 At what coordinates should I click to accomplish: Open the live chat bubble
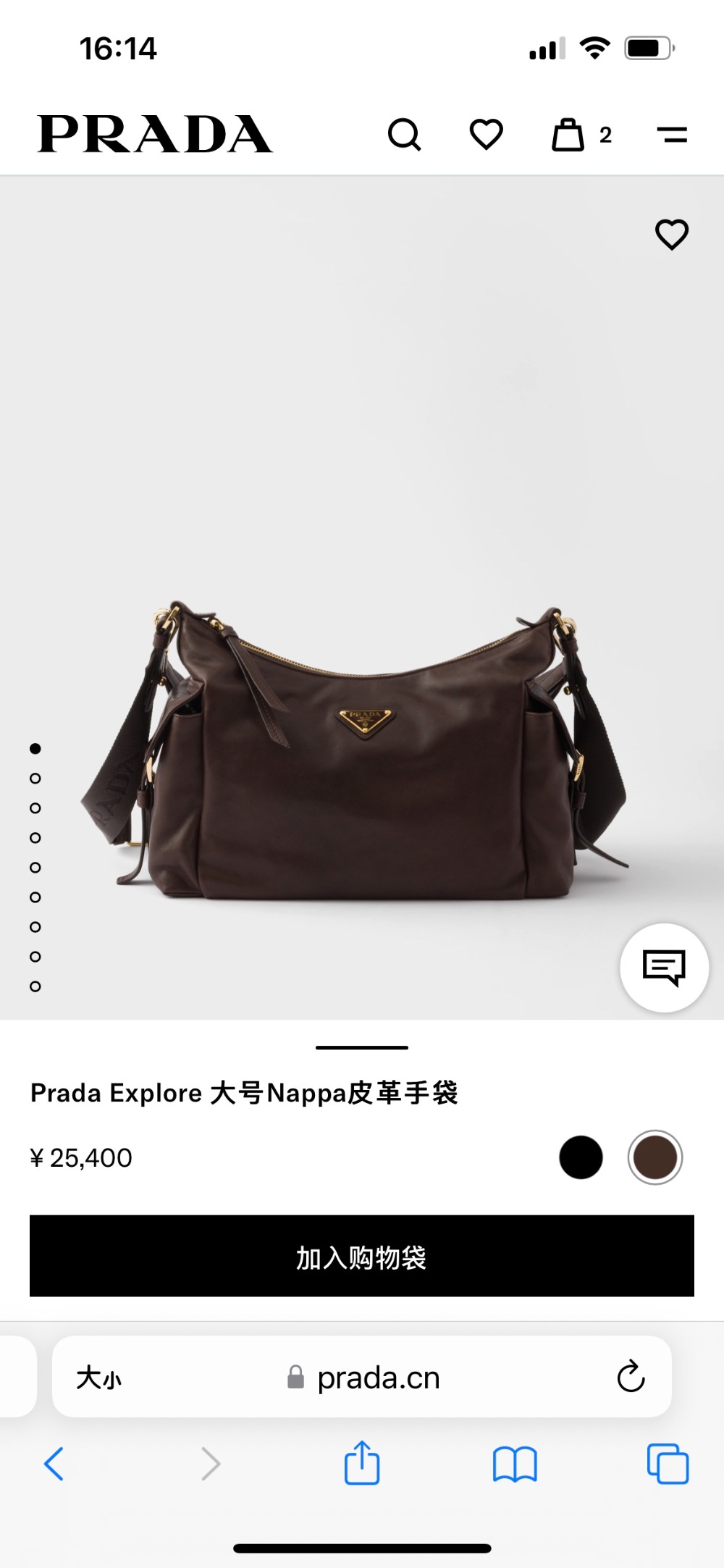pyautogui.click(x=664, y=967)
